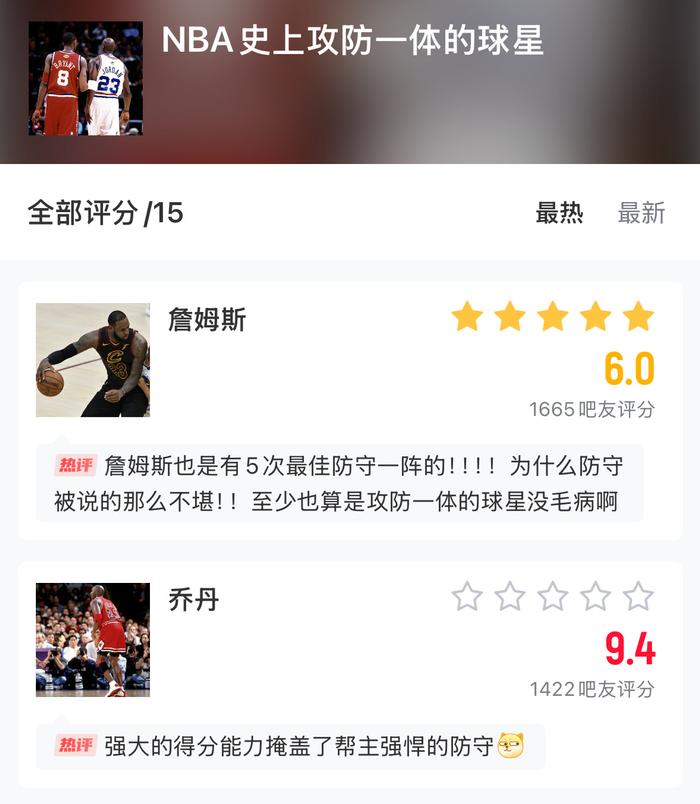This screenshot has width=700, height=804.
Task: Open the hot comment under 乔丹
Action: pos(290,746)
